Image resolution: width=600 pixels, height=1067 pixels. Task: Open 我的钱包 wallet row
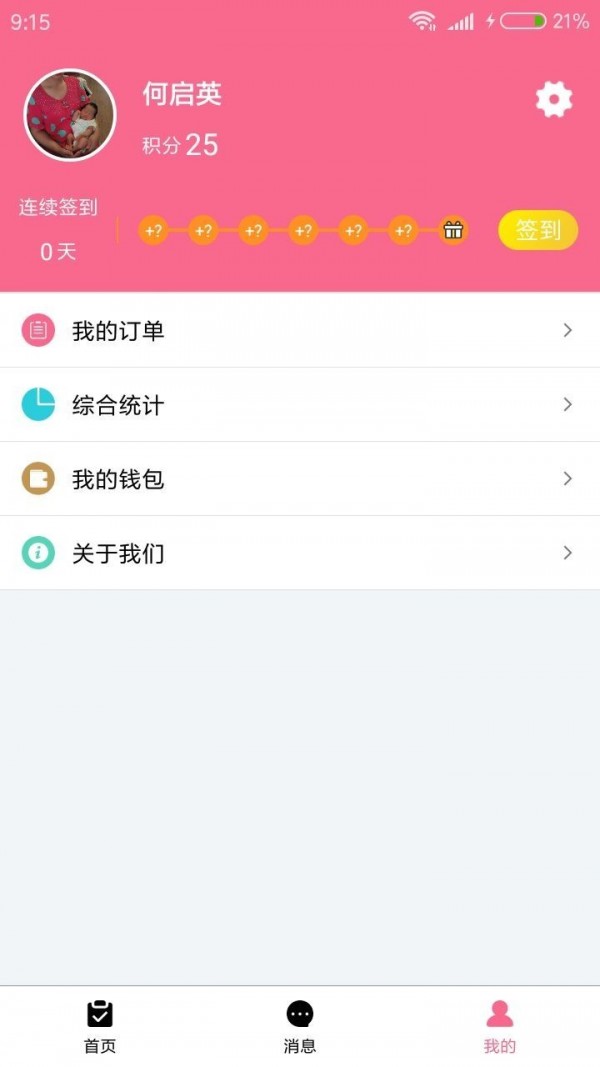coord(300,479)
